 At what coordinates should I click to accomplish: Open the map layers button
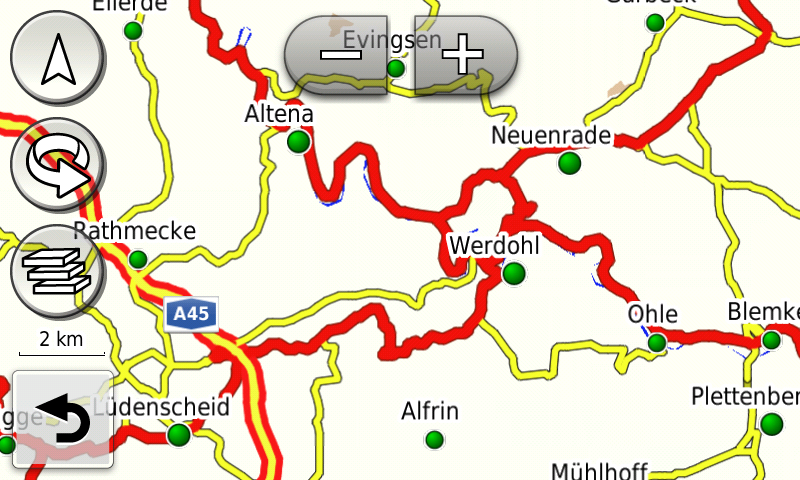click(x=56, y=268)
